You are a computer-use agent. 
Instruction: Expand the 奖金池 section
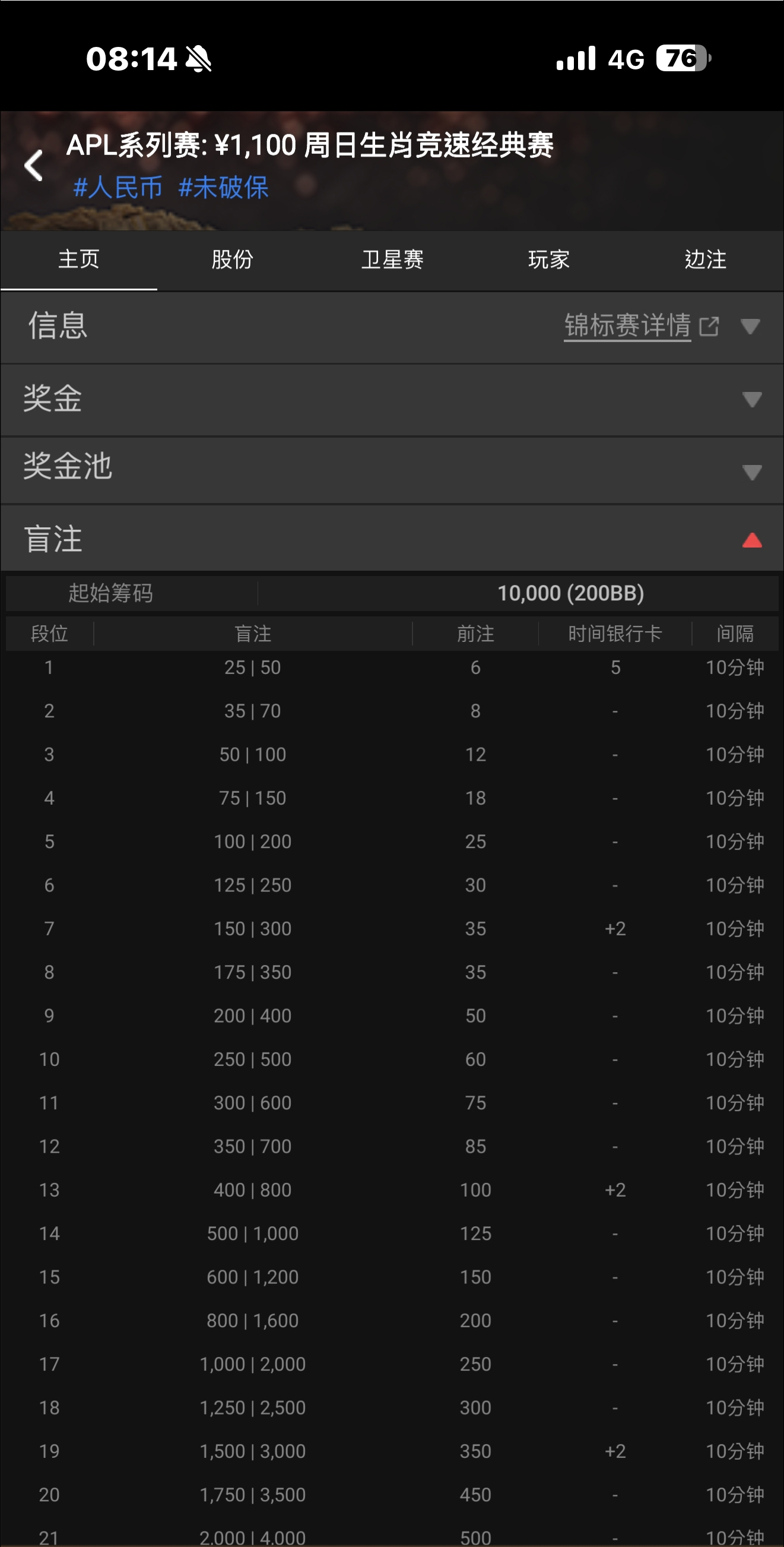coord(392,470)
